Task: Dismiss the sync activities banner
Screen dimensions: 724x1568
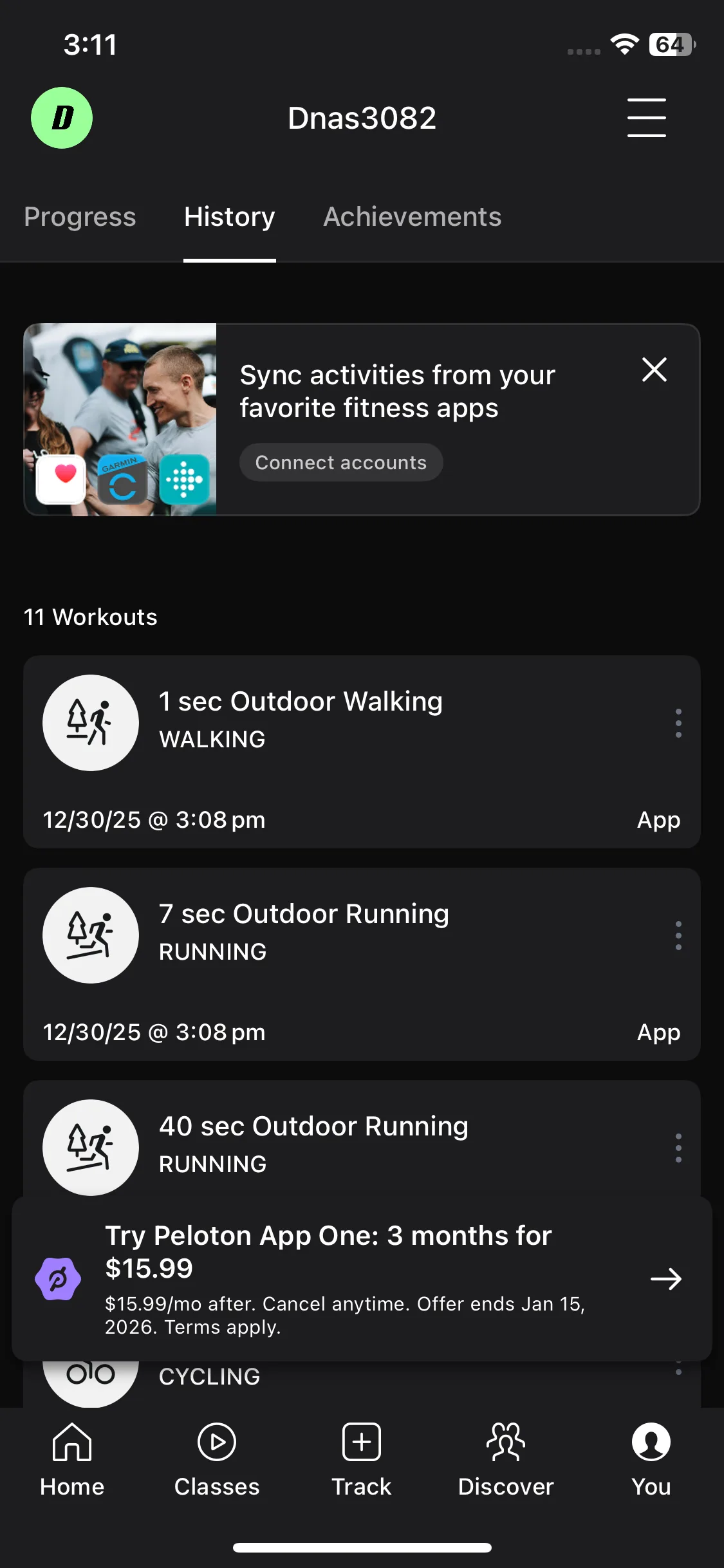Action: 654,369
